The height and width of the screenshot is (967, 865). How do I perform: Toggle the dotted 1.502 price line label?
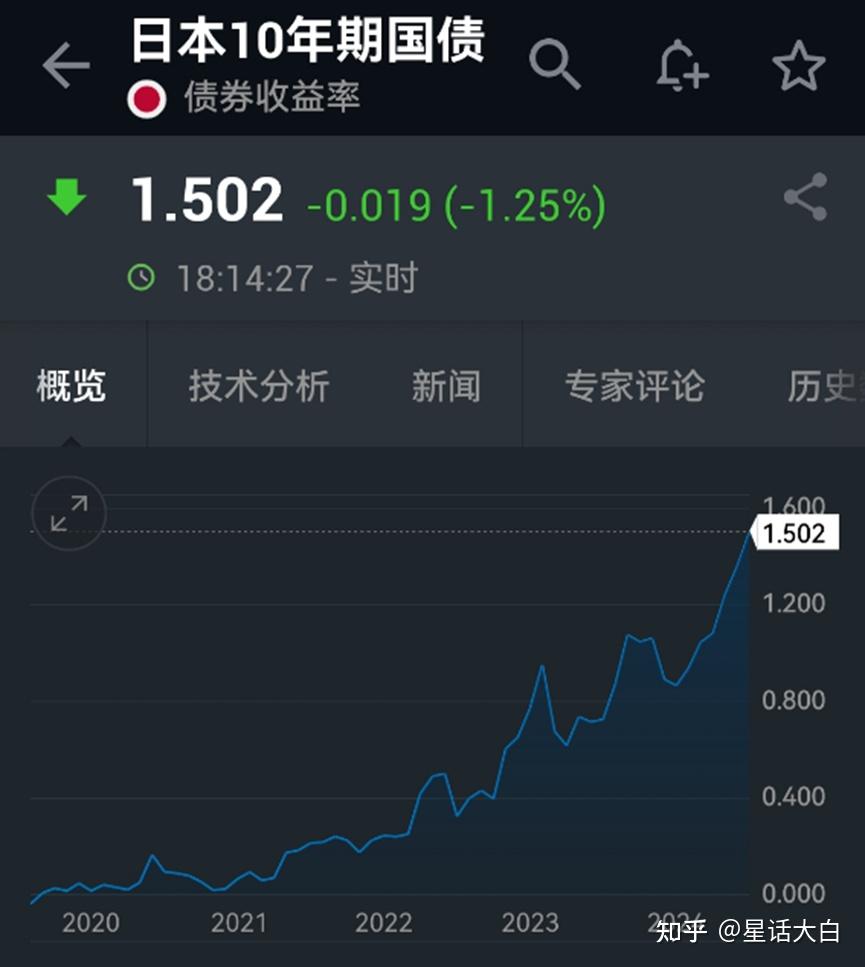(x=795, y=533)
